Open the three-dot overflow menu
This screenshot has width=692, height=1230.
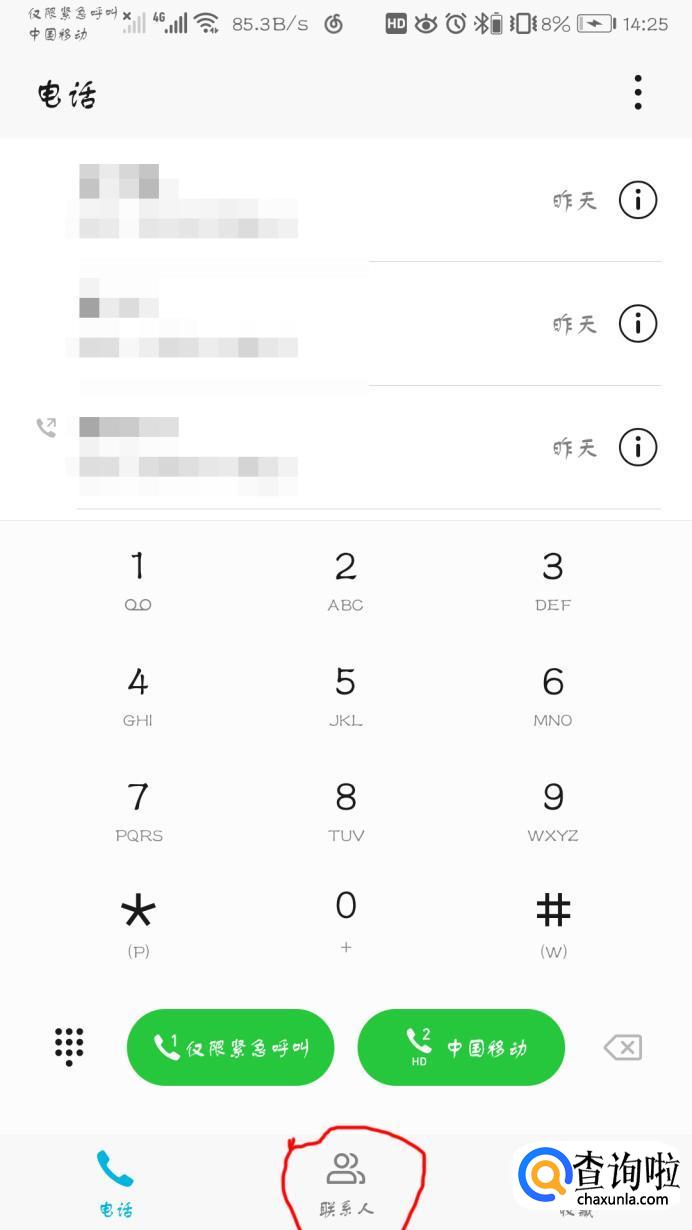[x=638, y=93]
